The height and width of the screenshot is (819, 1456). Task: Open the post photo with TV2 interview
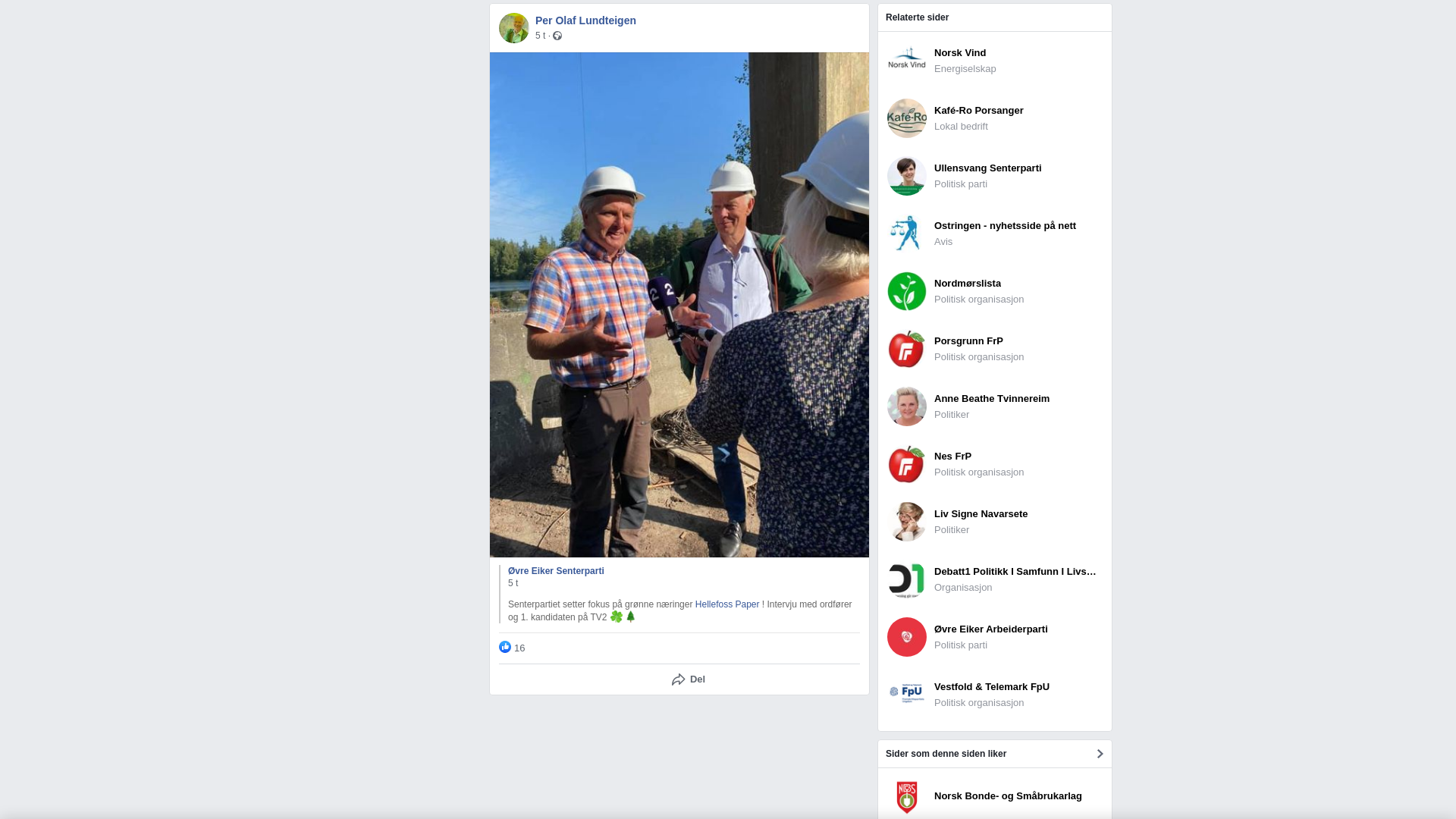679,304
